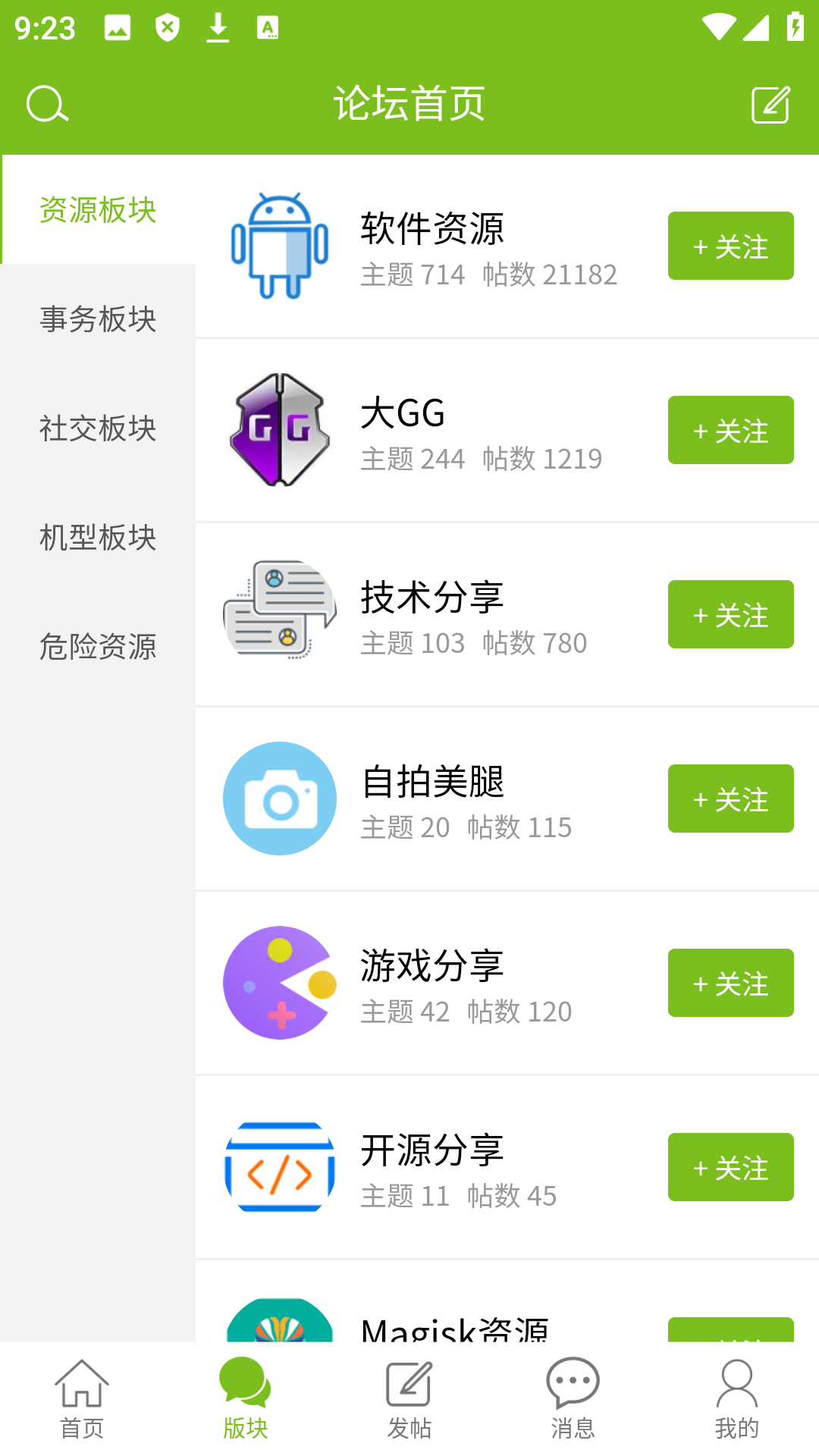Follow the 大GG board
Image resolution: width=819 pixels, height=1456 pixels.
click(730, 430)
